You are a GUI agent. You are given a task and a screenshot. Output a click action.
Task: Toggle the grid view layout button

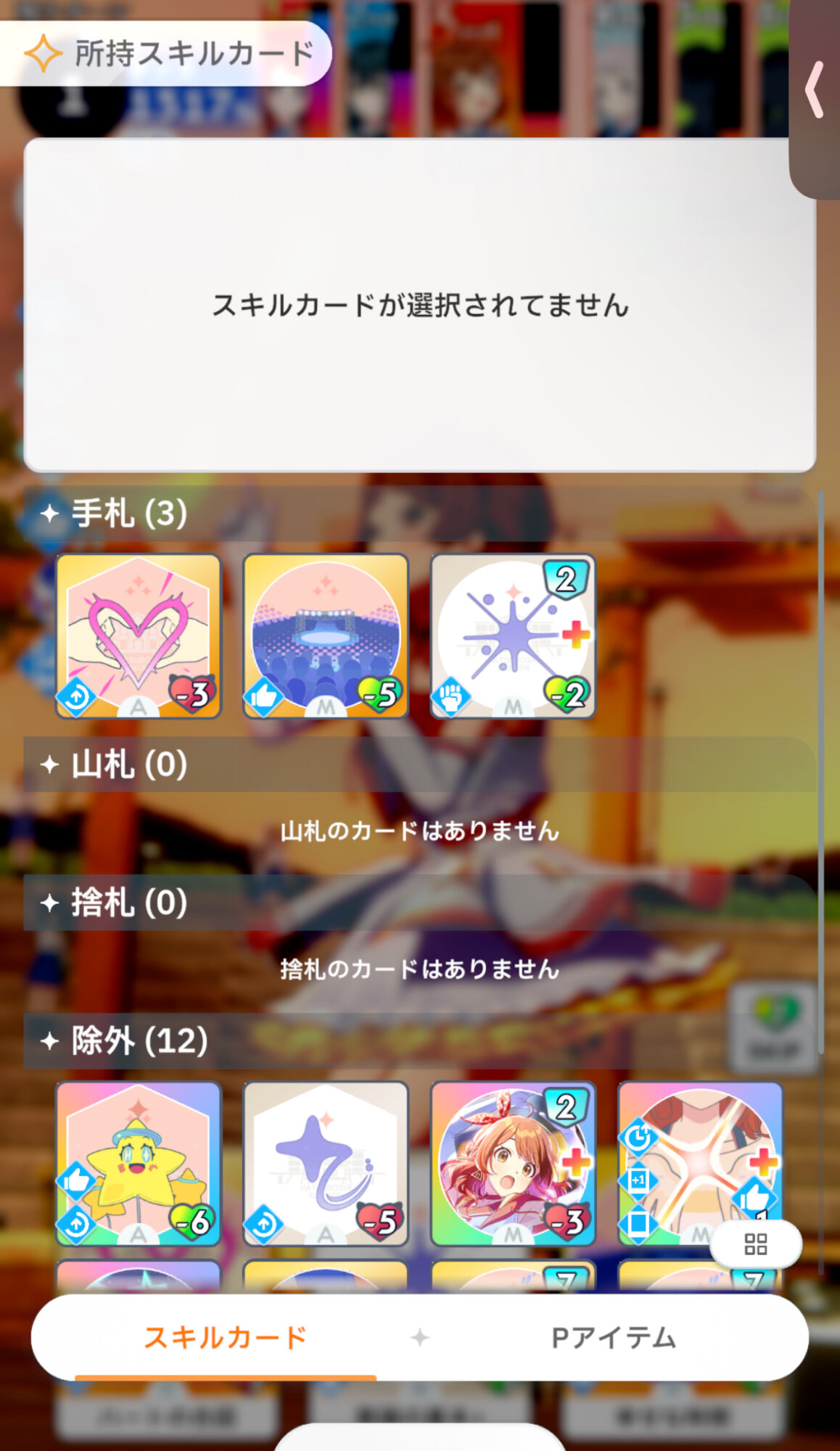tap(756, 1244)
